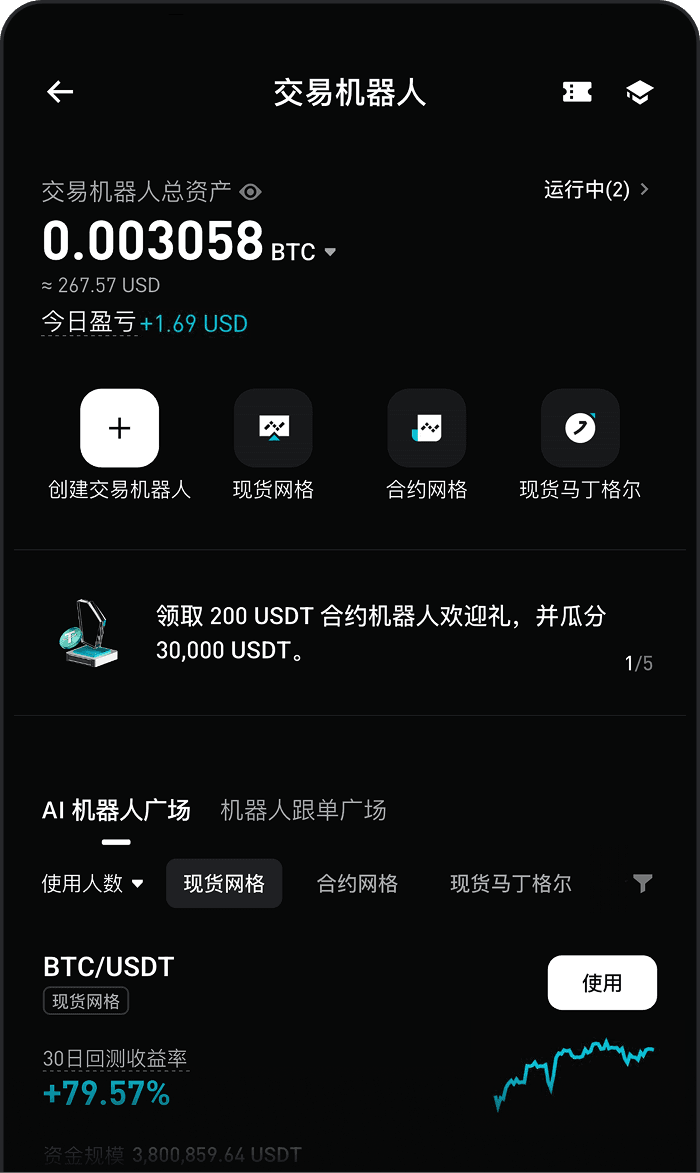
Task: Switch to the 机器人跟单广场 tab
Action: (x=303, y=810)
